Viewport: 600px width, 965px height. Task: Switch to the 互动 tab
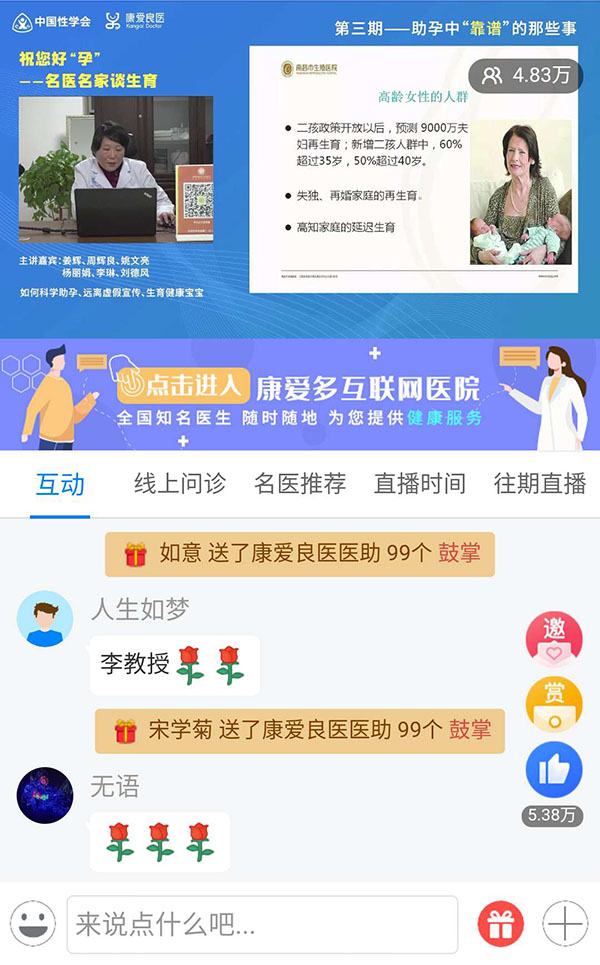tap(60, 485)
